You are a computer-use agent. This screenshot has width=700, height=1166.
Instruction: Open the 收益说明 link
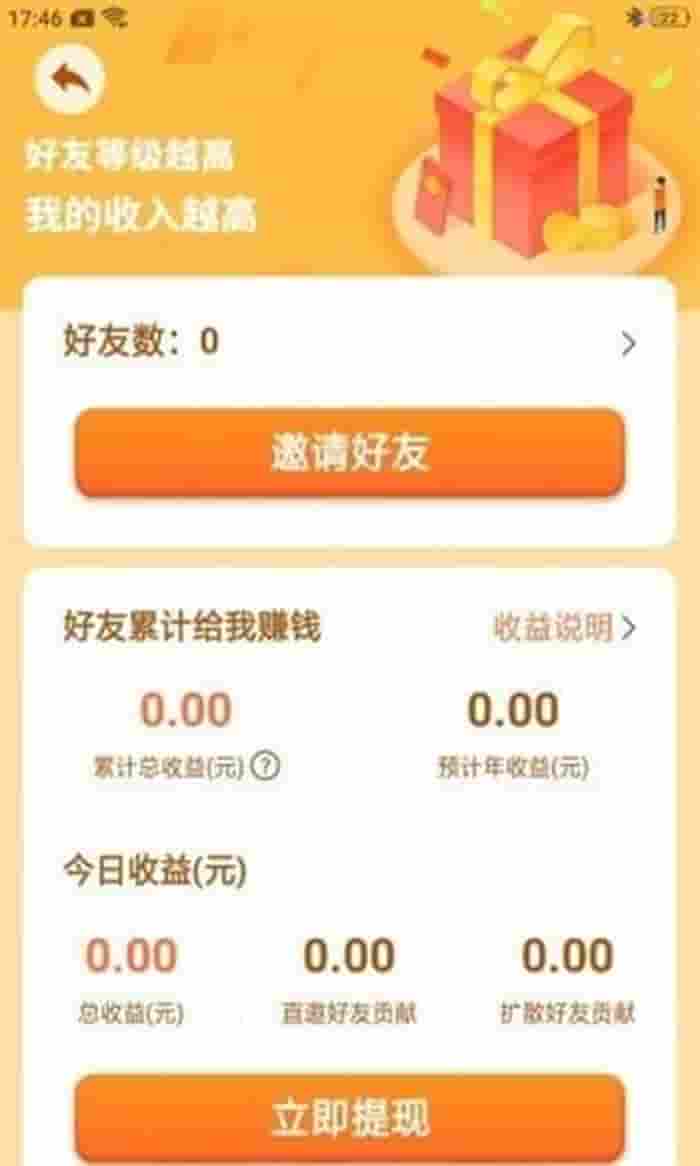tap(564, 628)
